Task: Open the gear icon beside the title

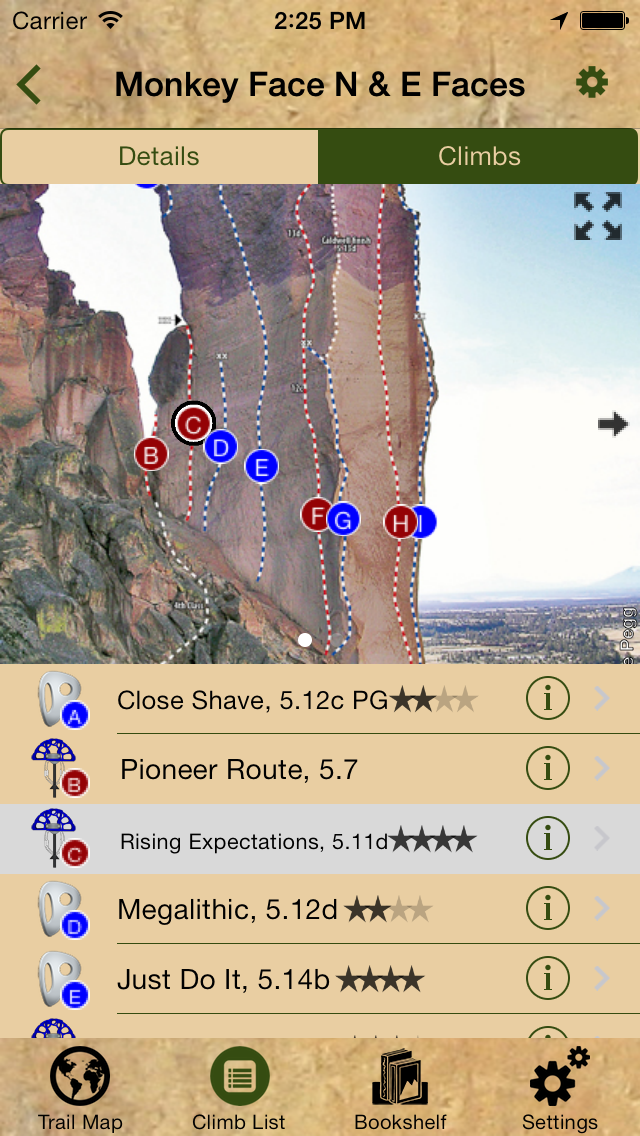Action: pos(592,83)
